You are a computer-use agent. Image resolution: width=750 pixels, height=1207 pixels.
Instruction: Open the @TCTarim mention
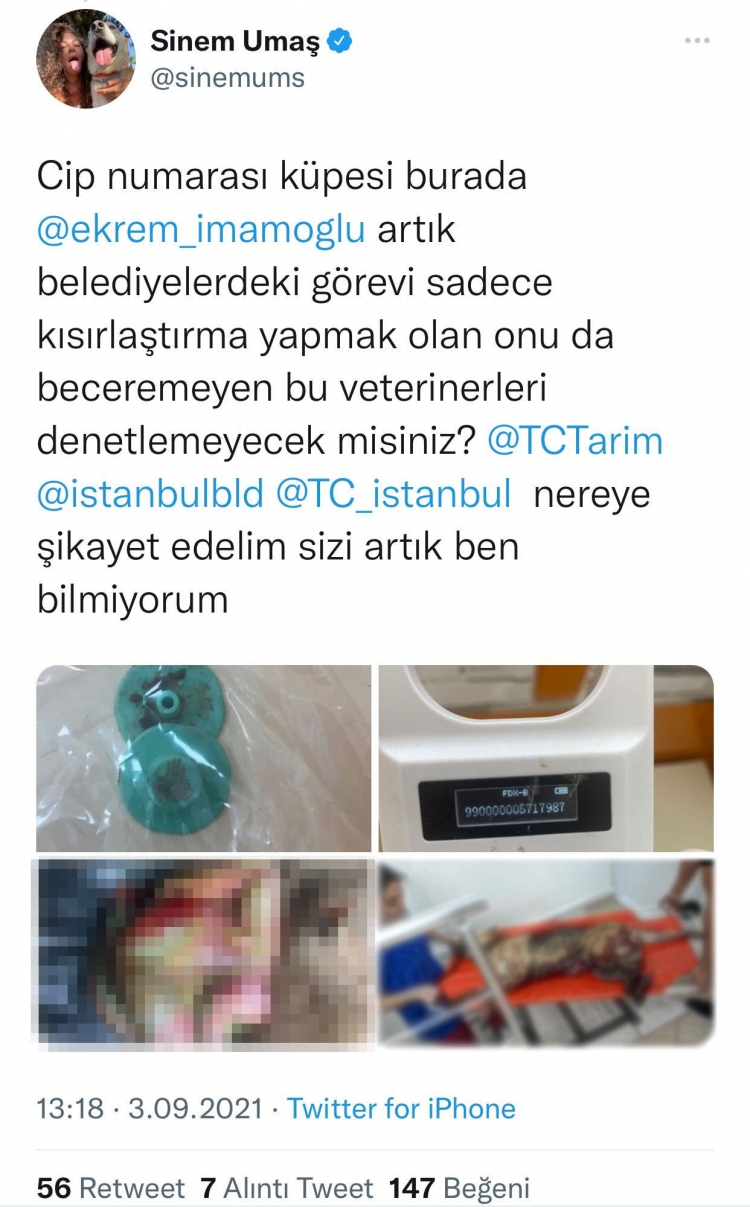pyautogui.click(x=575, y=442)
